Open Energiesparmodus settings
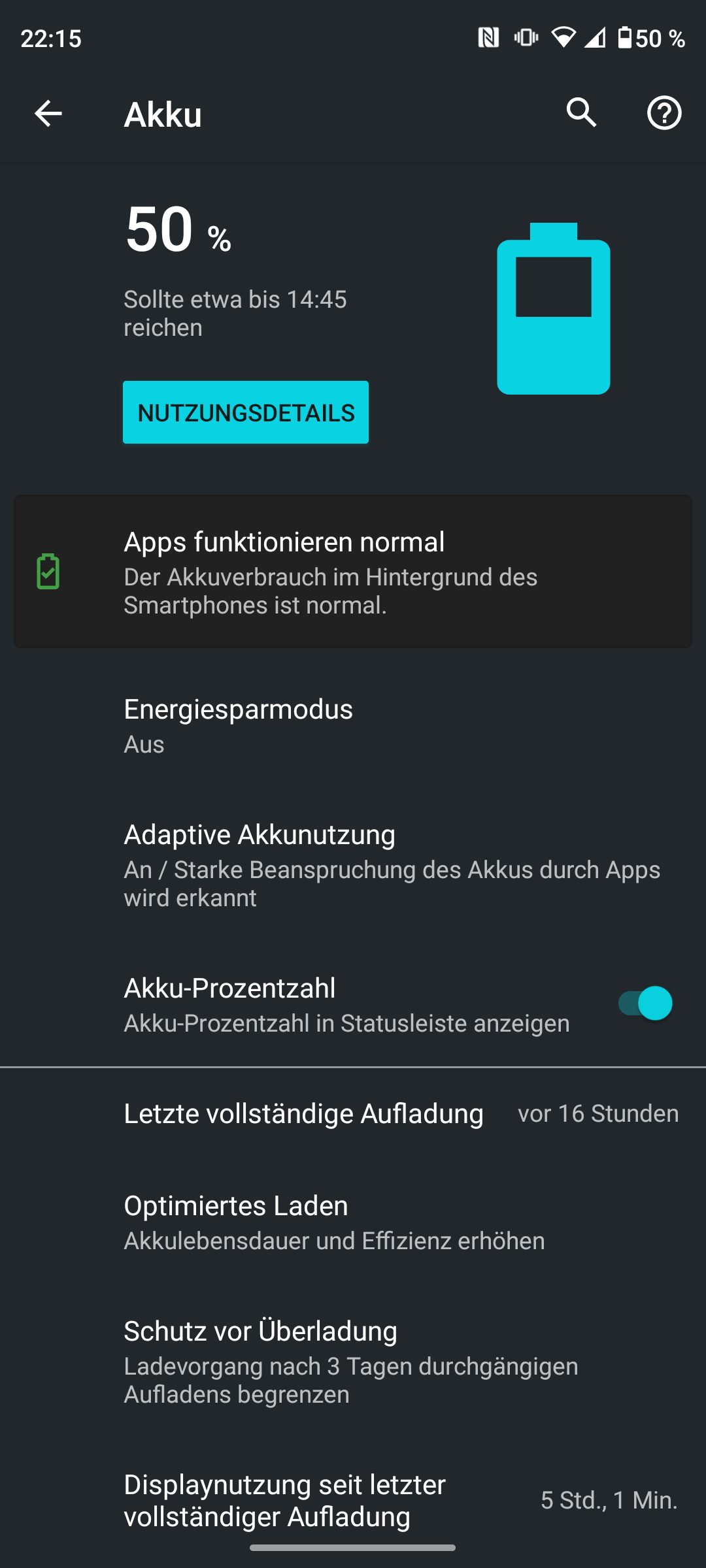706x1568 pixels. coord(353,726)
